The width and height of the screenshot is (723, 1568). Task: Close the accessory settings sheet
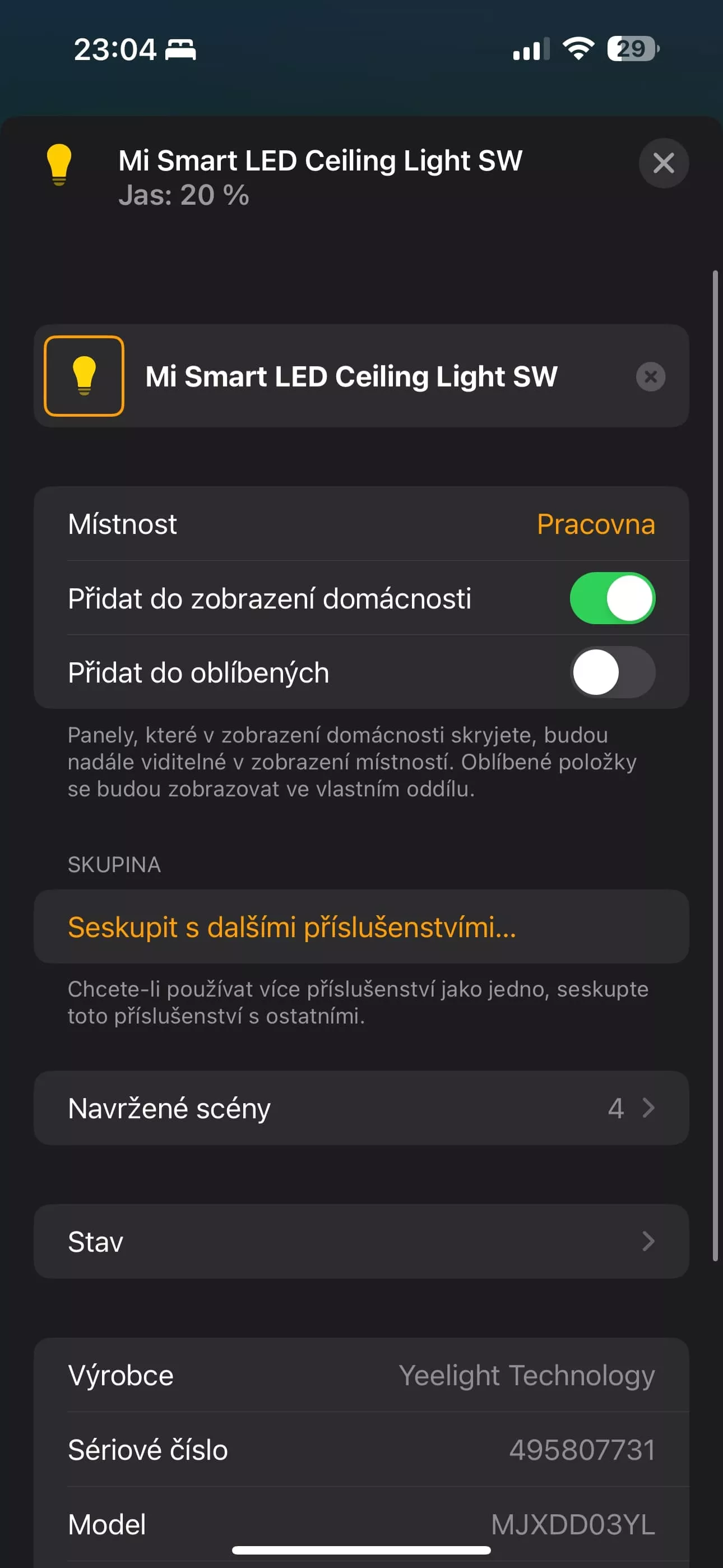[x=664, y=163]
